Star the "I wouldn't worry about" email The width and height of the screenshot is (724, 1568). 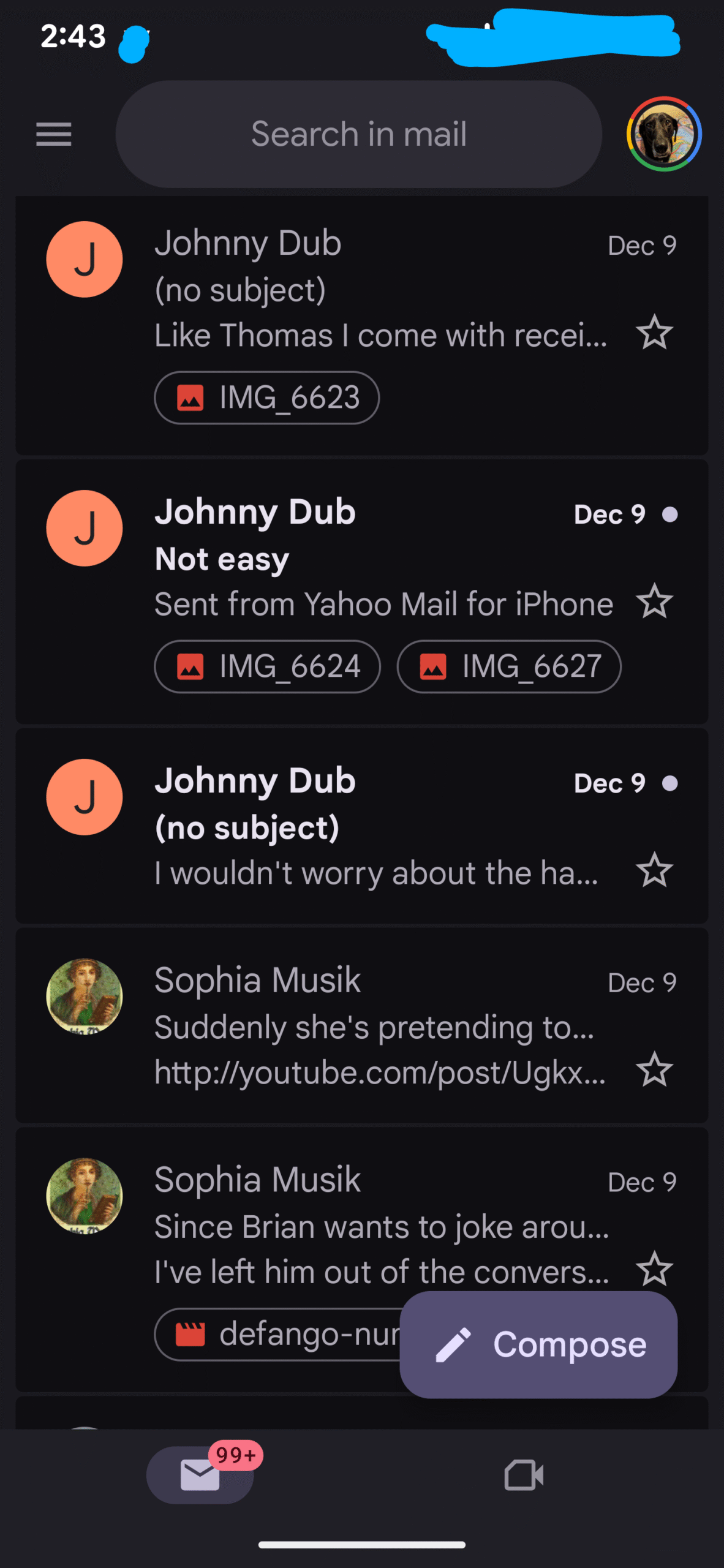tap(654, 870)
